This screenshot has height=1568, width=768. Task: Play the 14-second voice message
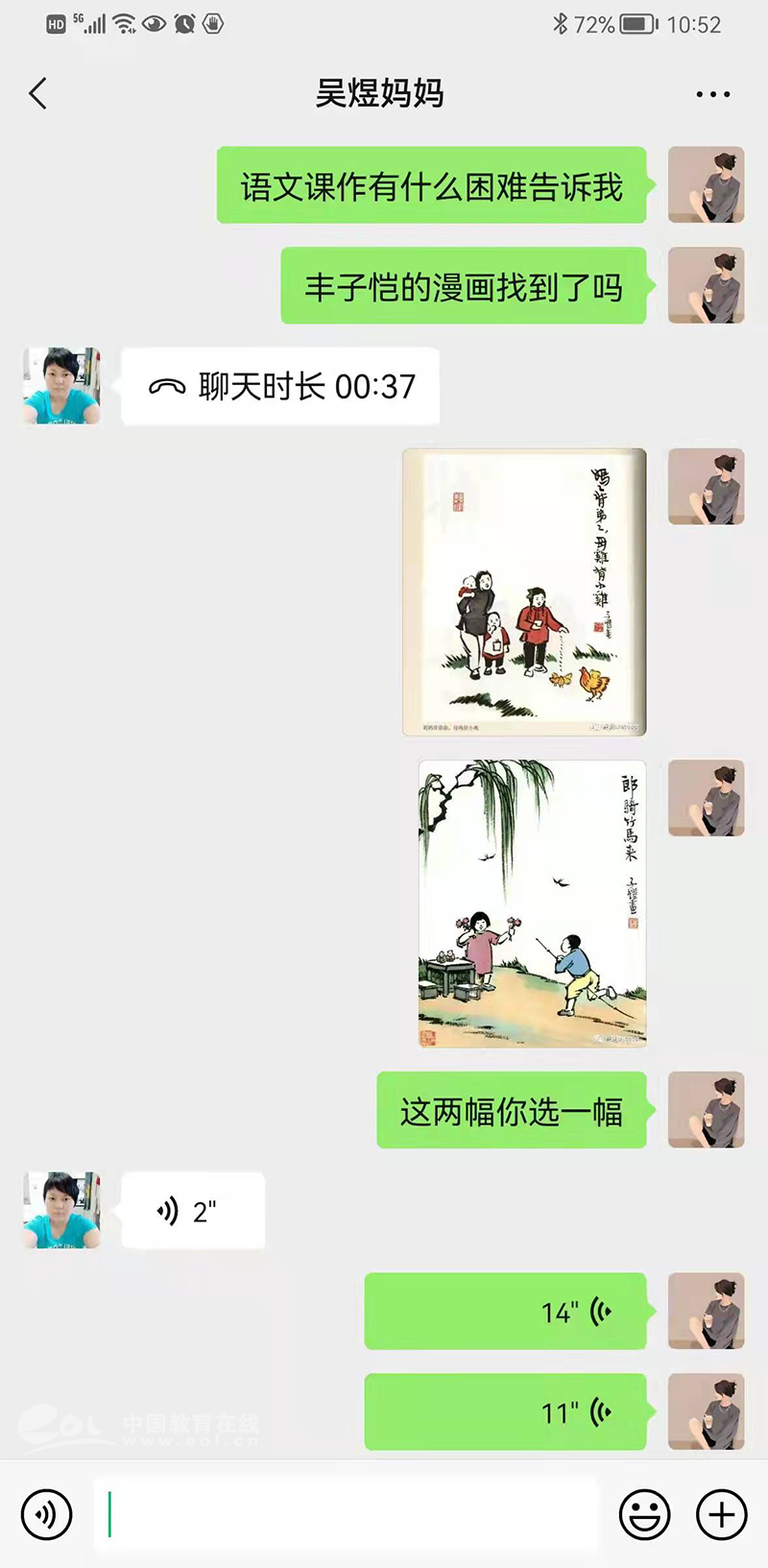coord(505,1312)
